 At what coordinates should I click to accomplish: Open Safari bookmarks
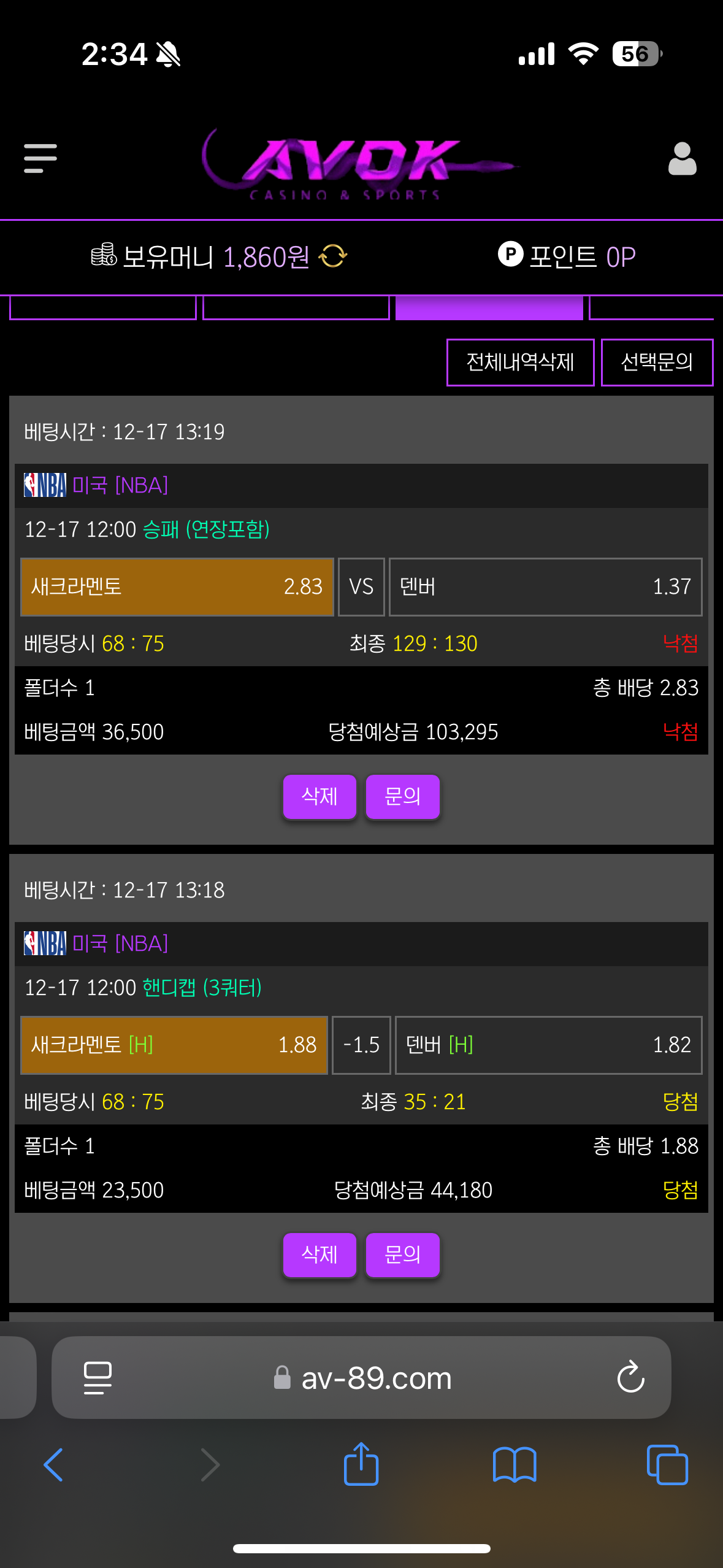click(515, 1465)
